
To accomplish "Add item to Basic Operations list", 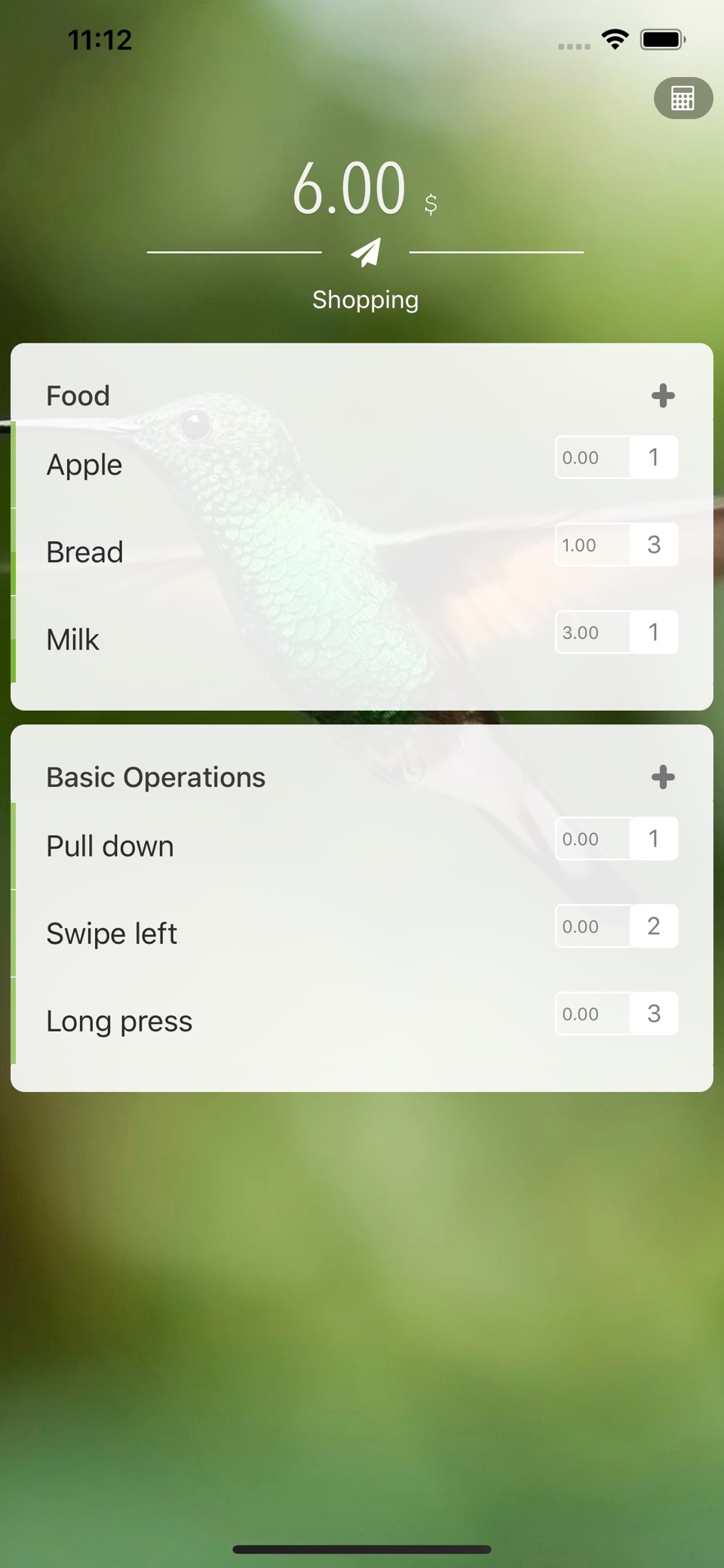I will pyautogui.click(x=663, y=777).
